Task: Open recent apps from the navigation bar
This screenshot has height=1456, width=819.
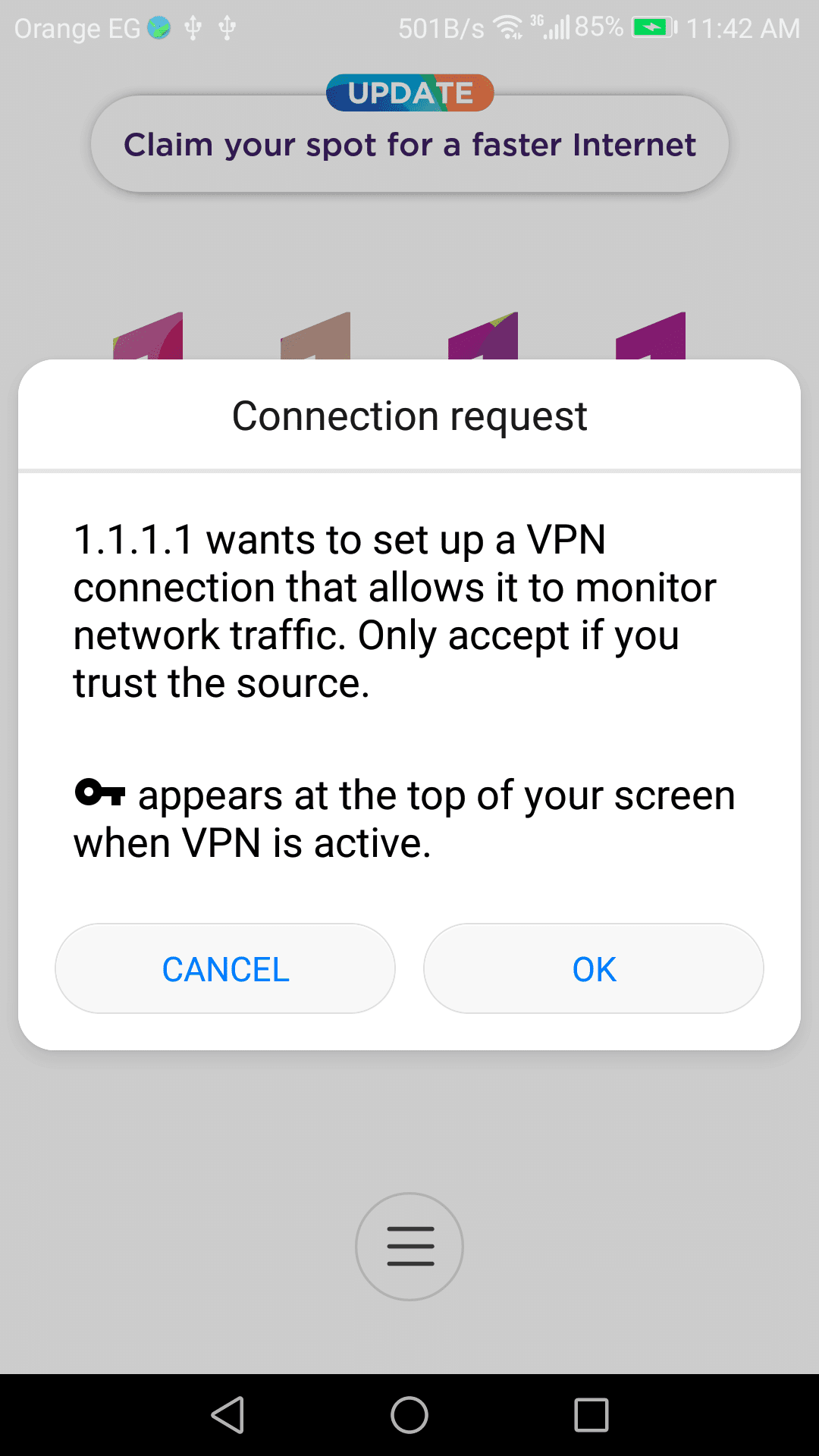Action: coord(591,1415)
